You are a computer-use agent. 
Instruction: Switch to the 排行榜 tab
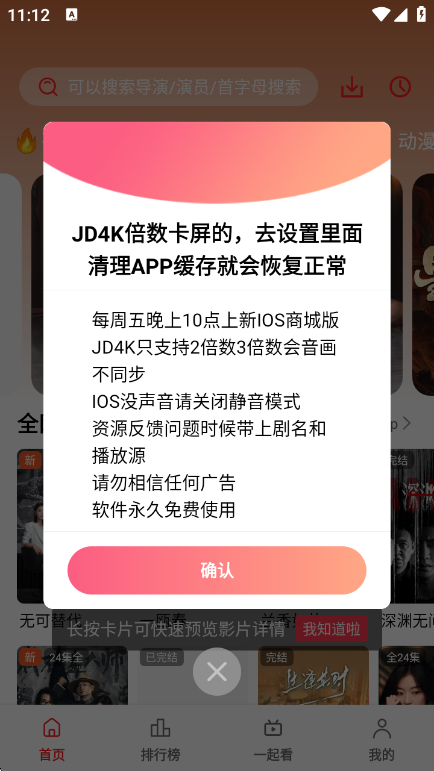161,740
